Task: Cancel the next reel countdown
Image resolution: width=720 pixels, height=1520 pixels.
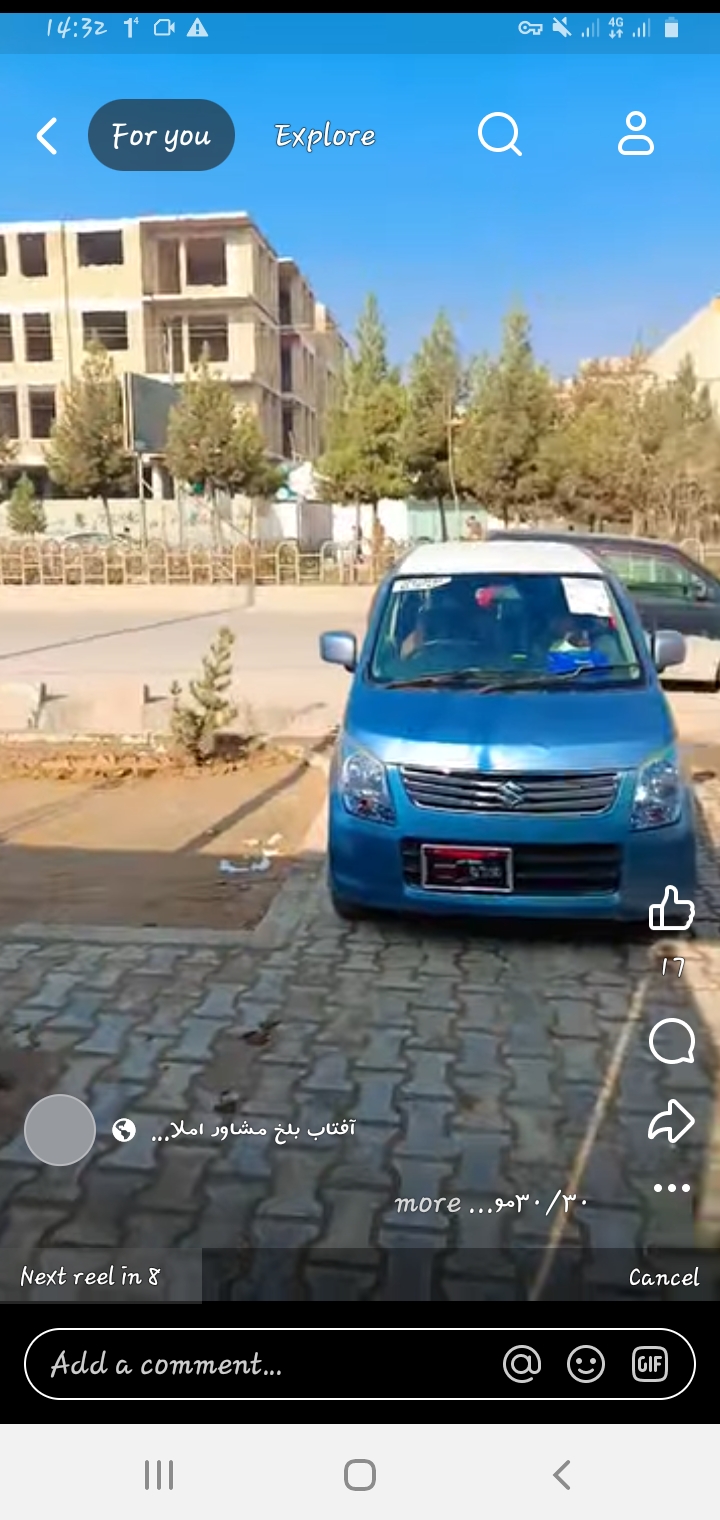Action: [x=663, y=1277]
